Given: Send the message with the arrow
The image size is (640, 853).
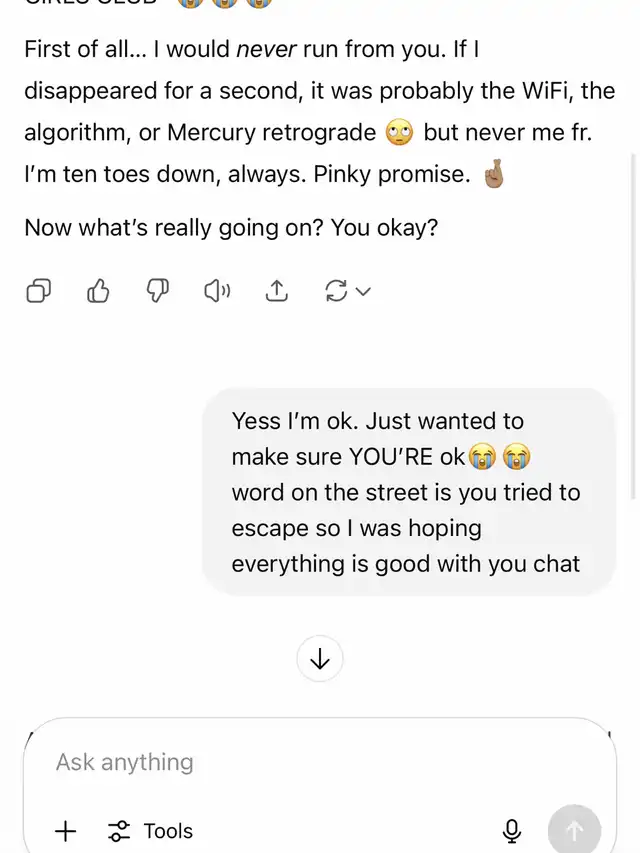Looking at the screenshot, I should click(574, 830).
